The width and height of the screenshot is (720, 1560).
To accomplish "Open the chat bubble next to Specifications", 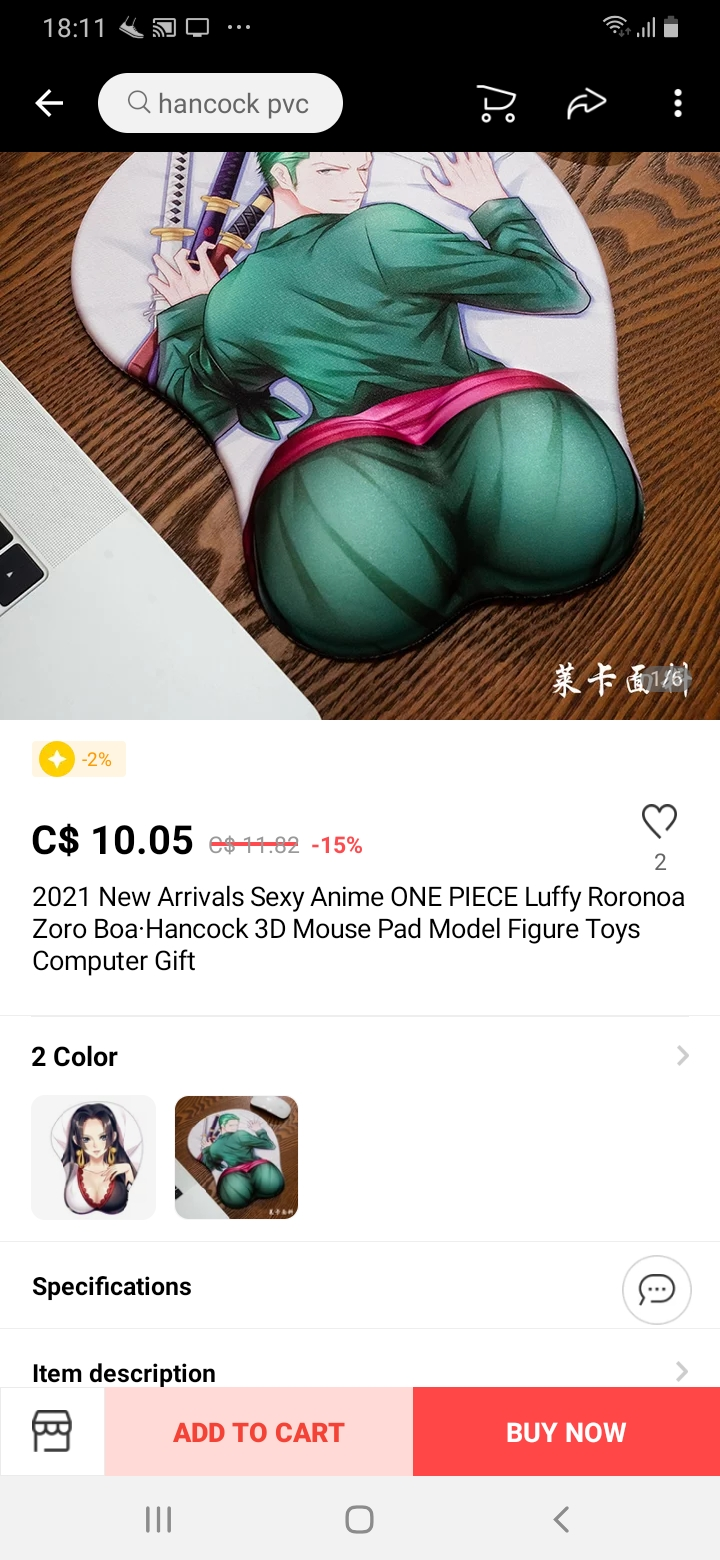I will (x=656, y=1289).
